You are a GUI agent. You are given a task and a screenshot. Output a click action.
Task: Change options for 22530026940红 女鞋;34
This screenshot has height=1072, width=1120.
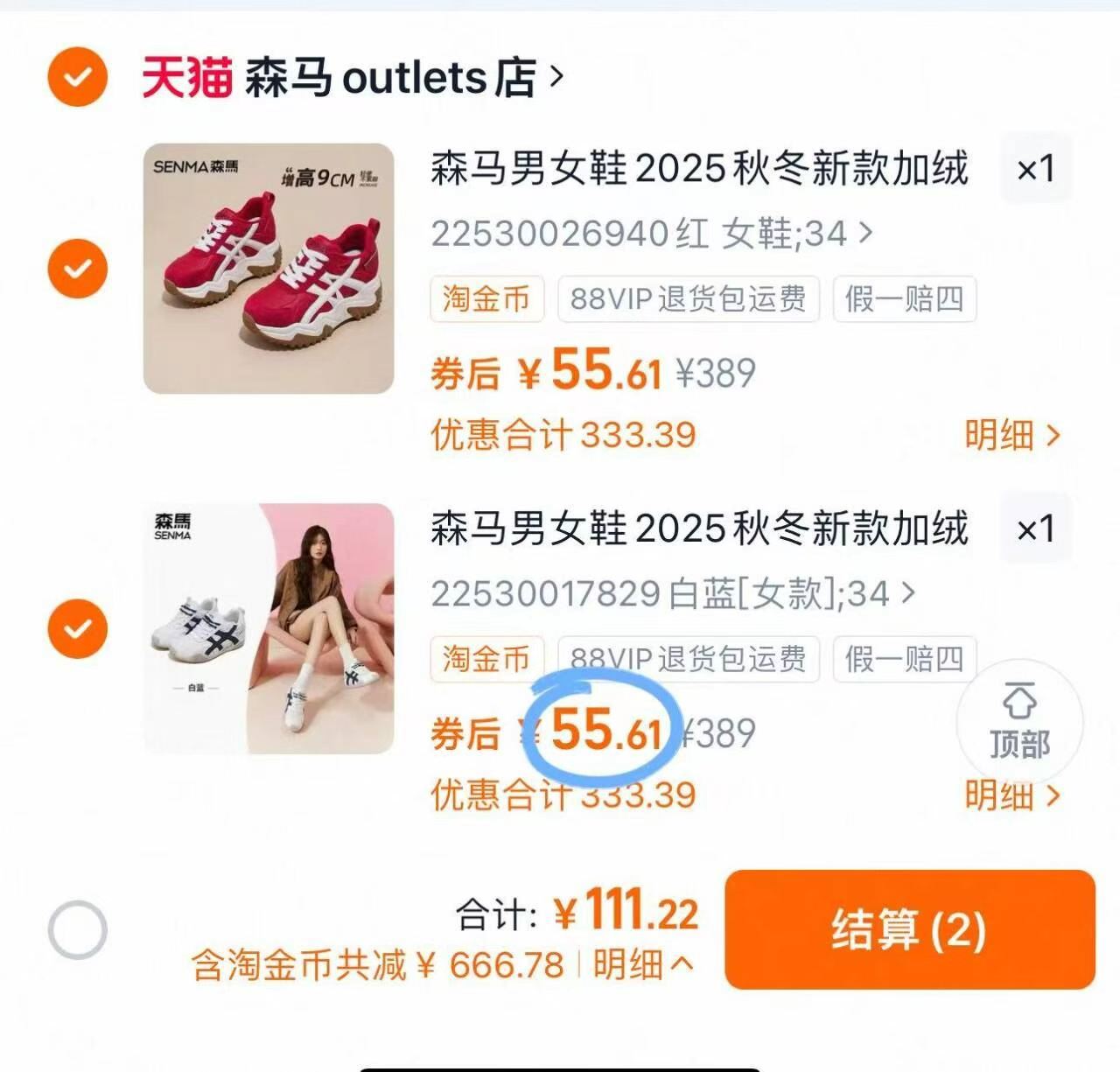click(651, 234)
